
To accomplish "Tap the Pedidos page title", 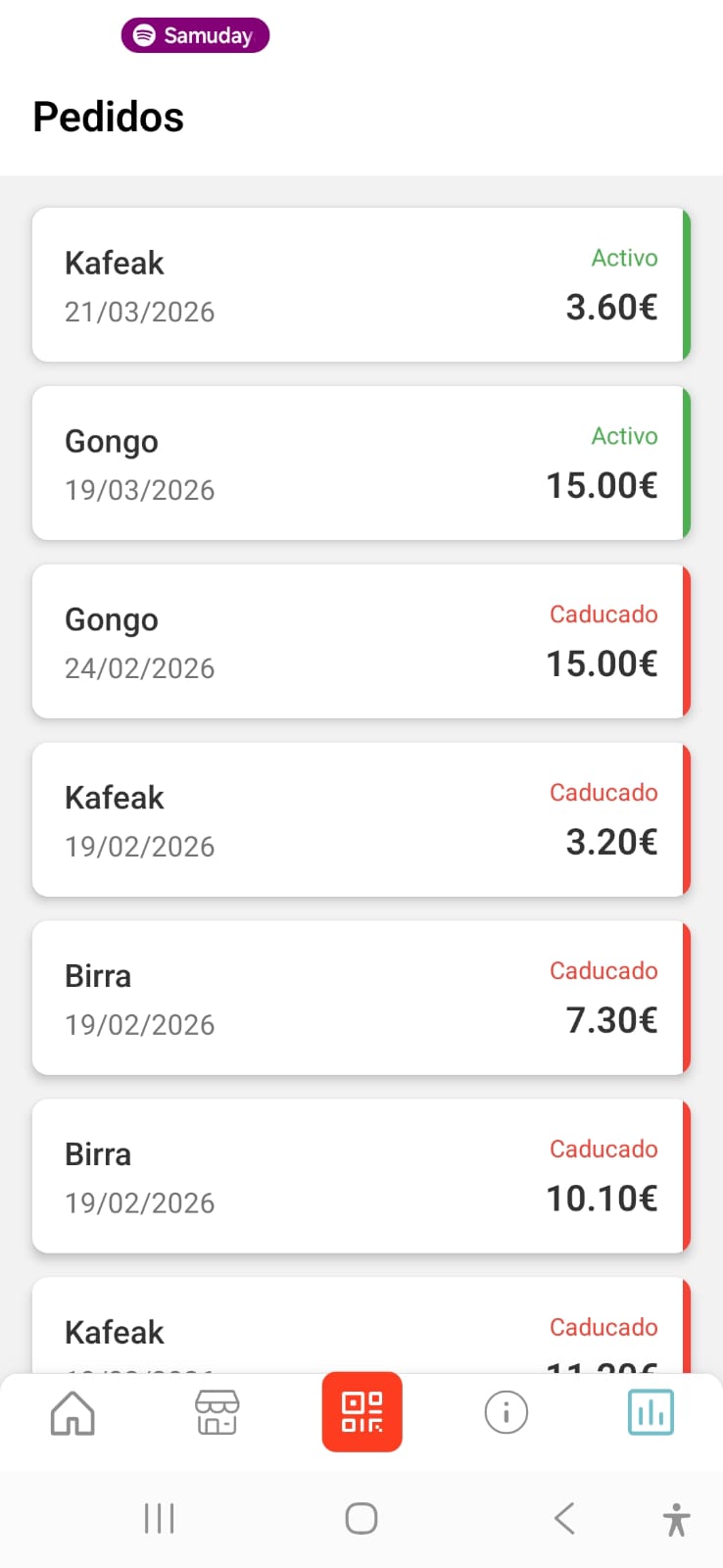I will [x=108, y=117].
